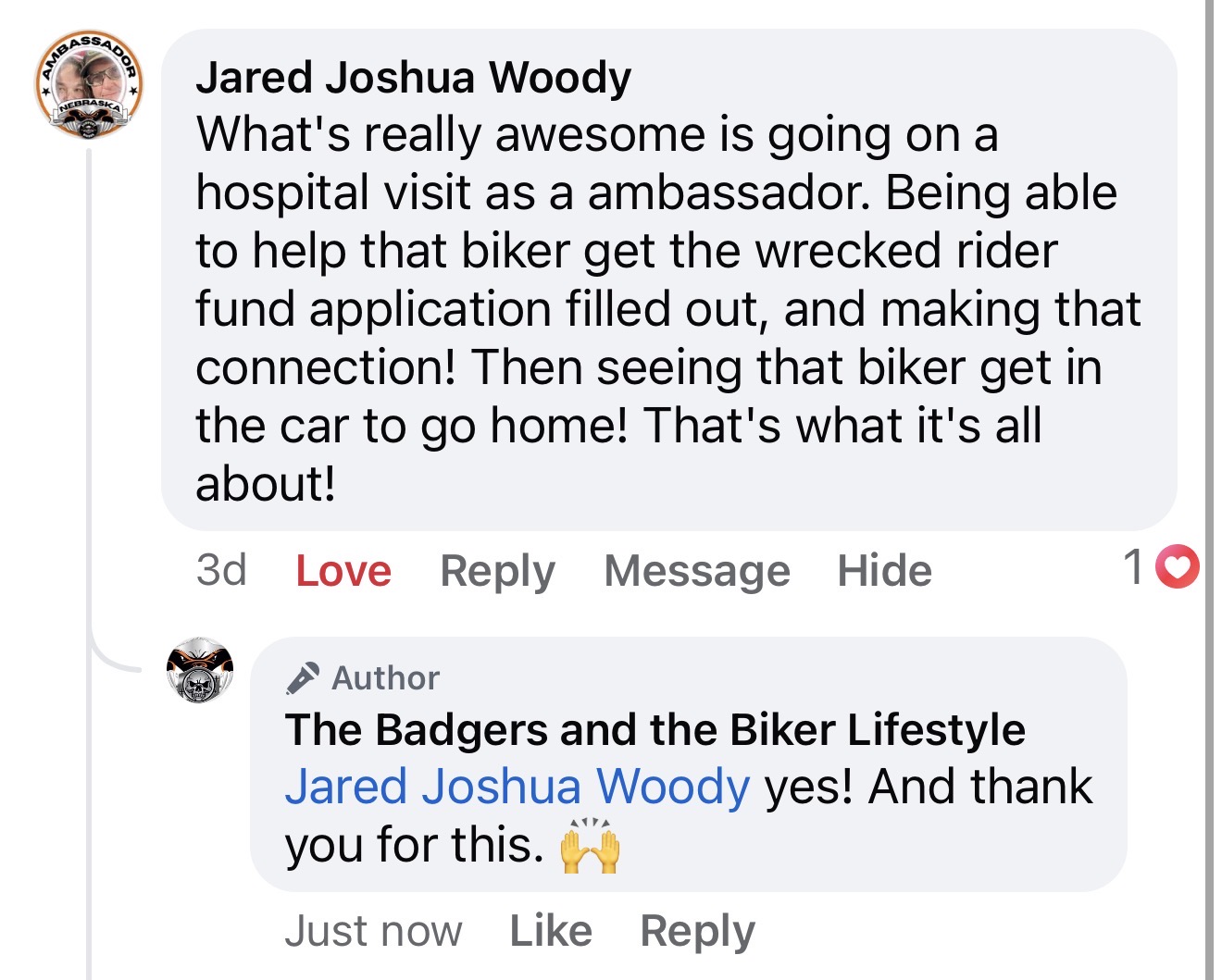Viewport: 1222px width, 980px height.
Task: Hide Jared Joshua Woody's comment
Action: point(883,570)
